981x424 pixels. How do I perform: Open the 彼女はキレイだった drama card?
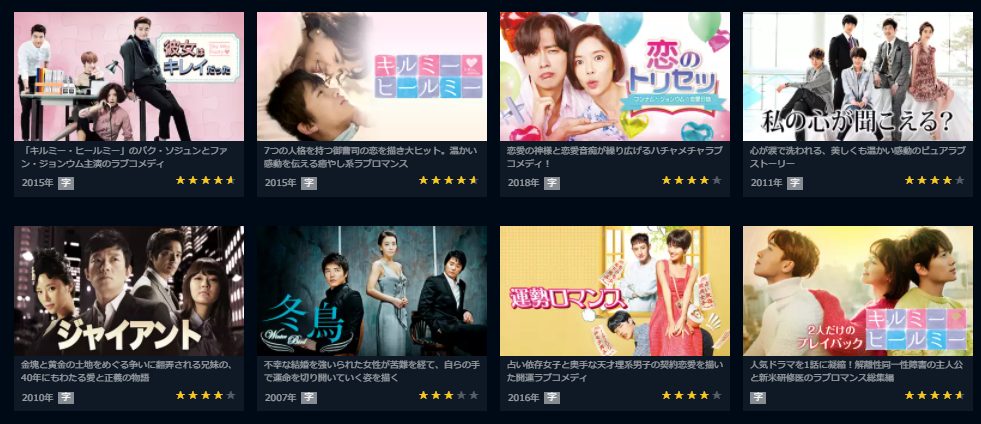pyautogui.click(x=129, y=77)
